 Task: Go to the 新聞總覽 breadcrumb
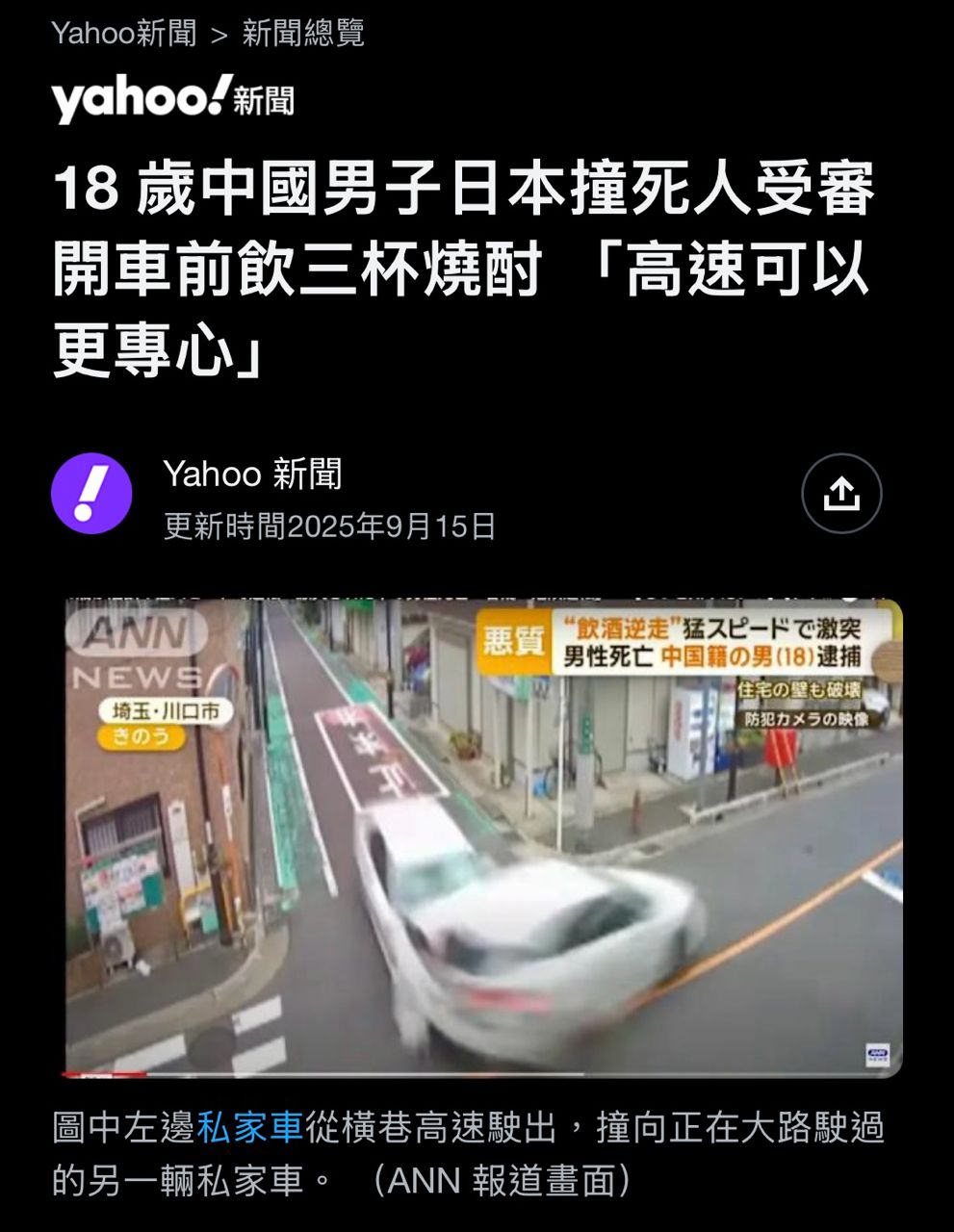[303, 34]
